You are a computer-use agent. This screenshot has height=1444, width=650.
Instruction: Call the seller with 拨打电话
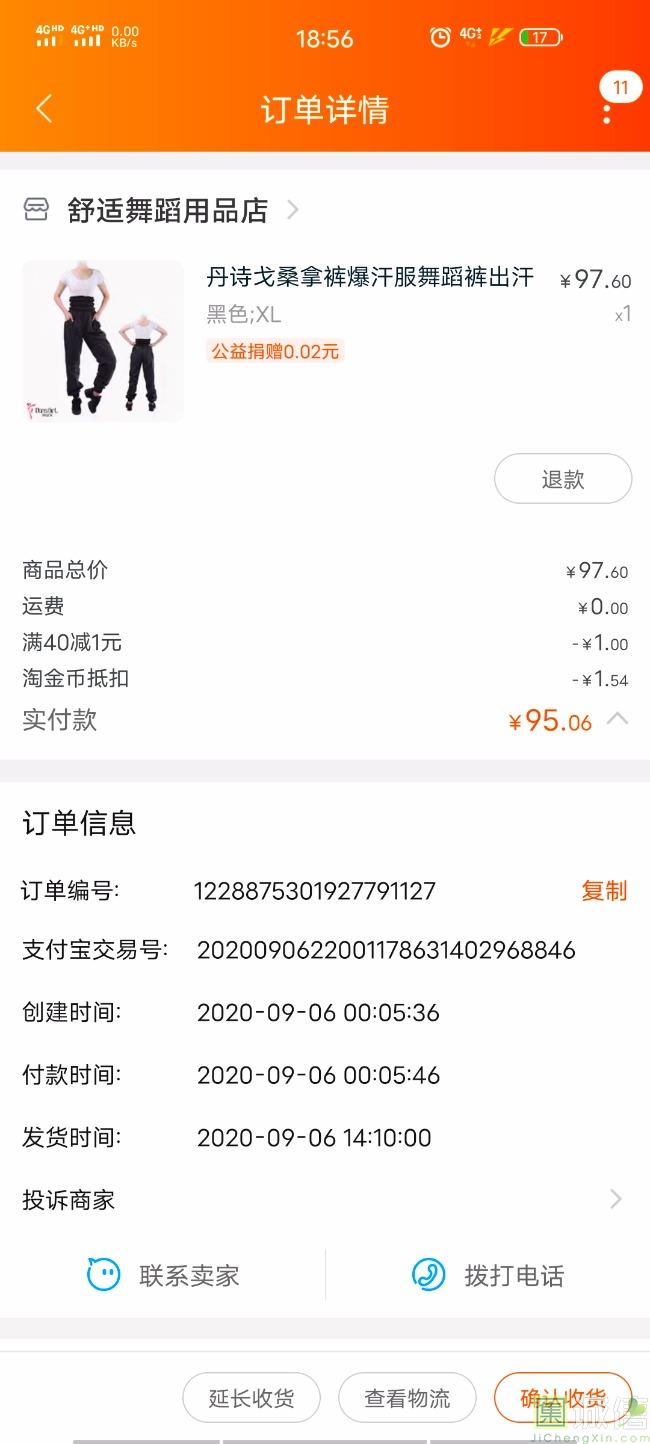[488, 1275]
